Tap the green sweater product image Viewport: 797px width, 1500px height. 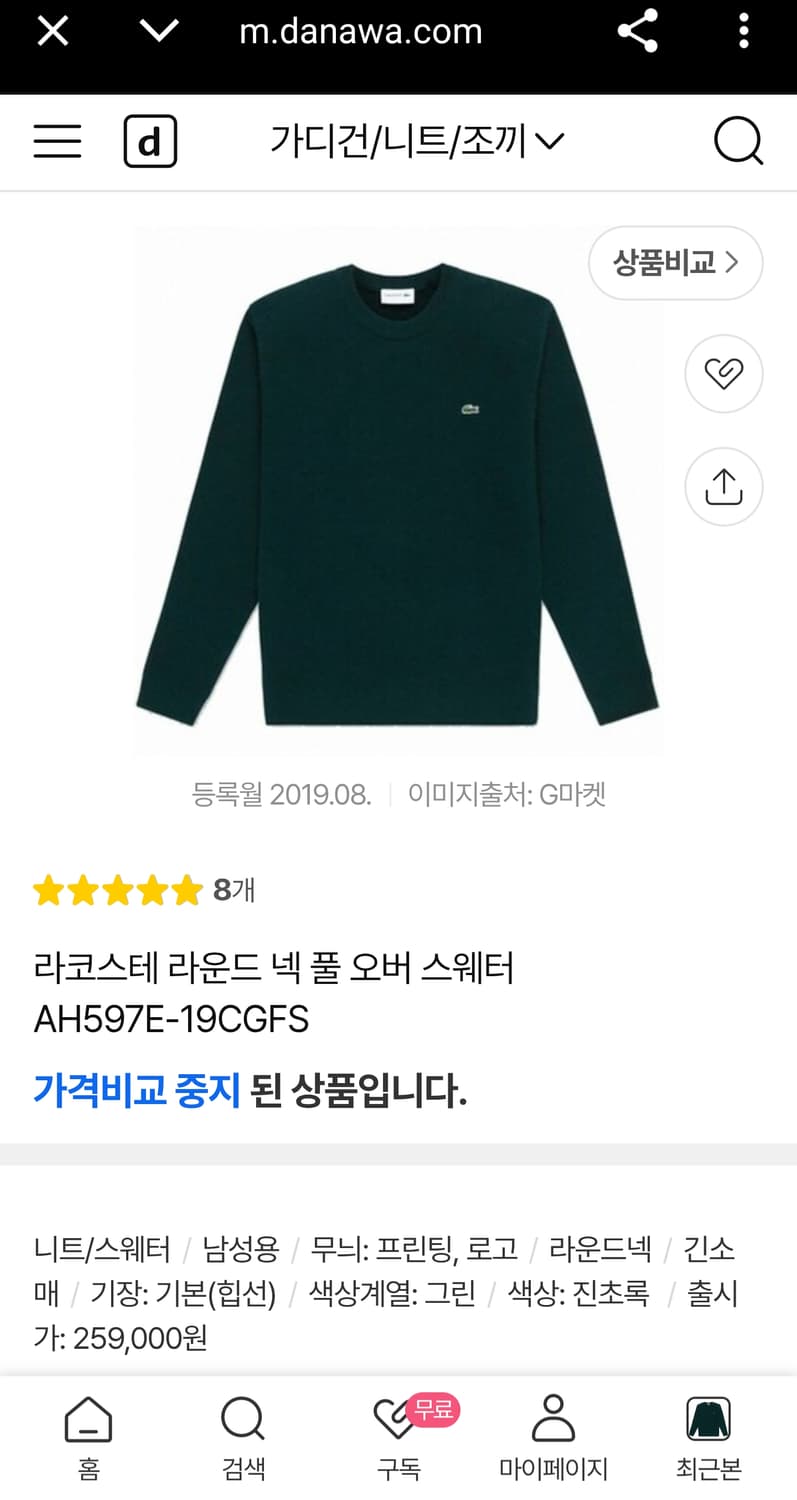[398, 490]
